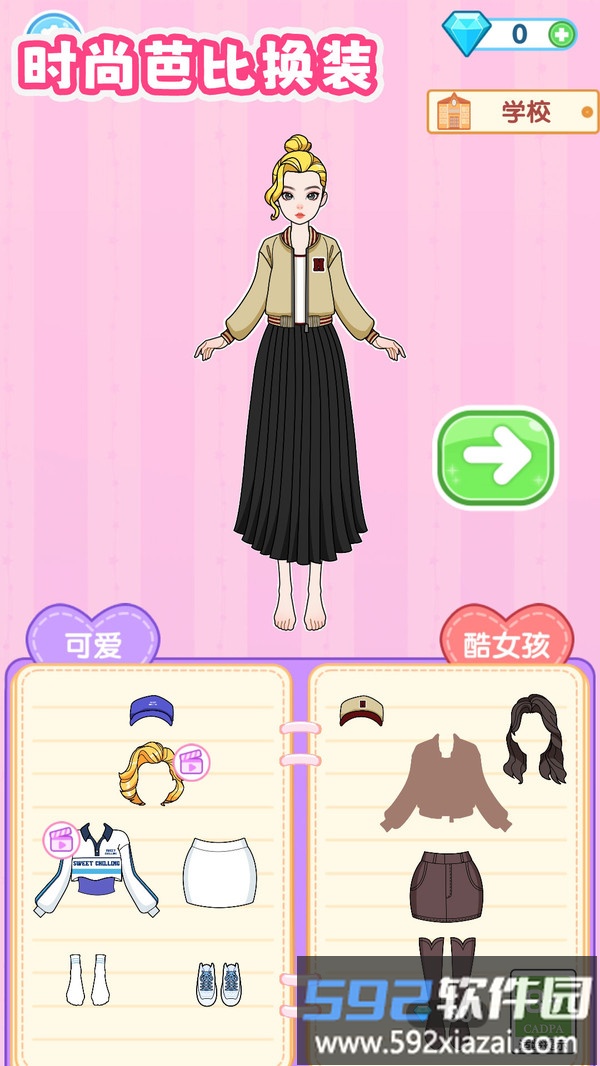600x1066 pixels.
Task: Select the Sweet Chilling polo top
Action: pos(96,869)
